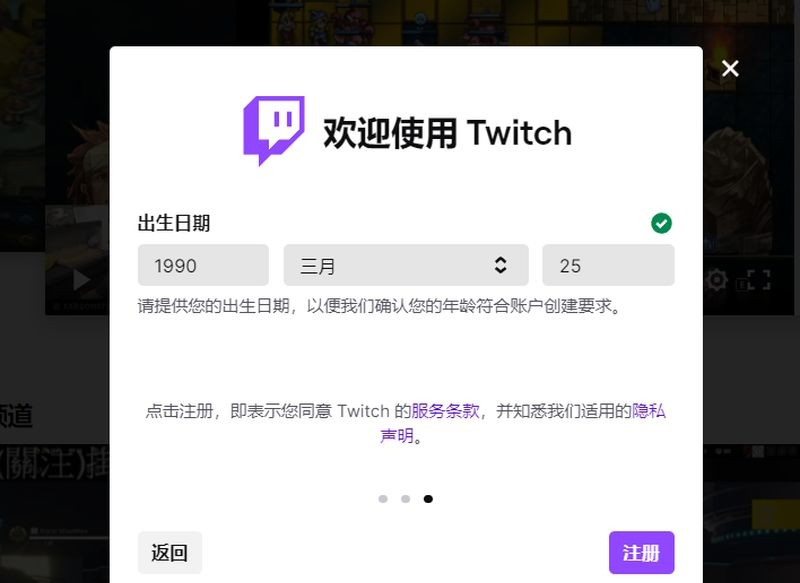The height and width of the screenshot is (583, 800).
Task: Edit the birth day field showing 25
Action: coord(608,266)
